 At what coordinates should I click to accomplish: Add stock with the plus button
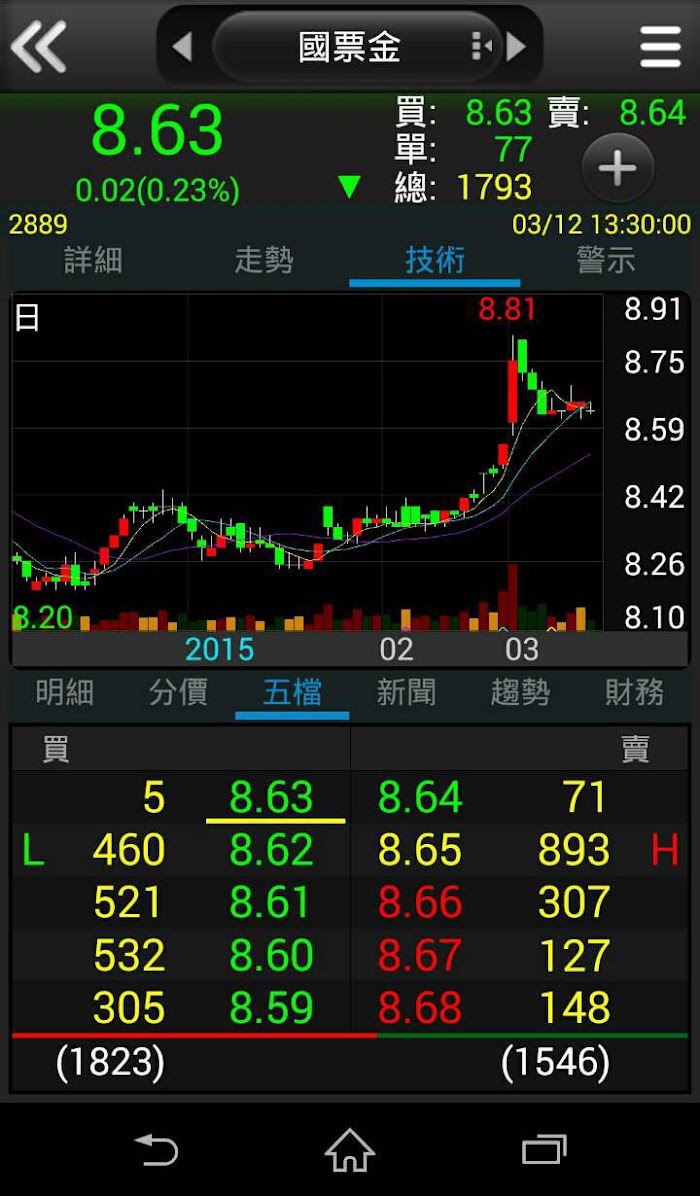coord(618,168)
